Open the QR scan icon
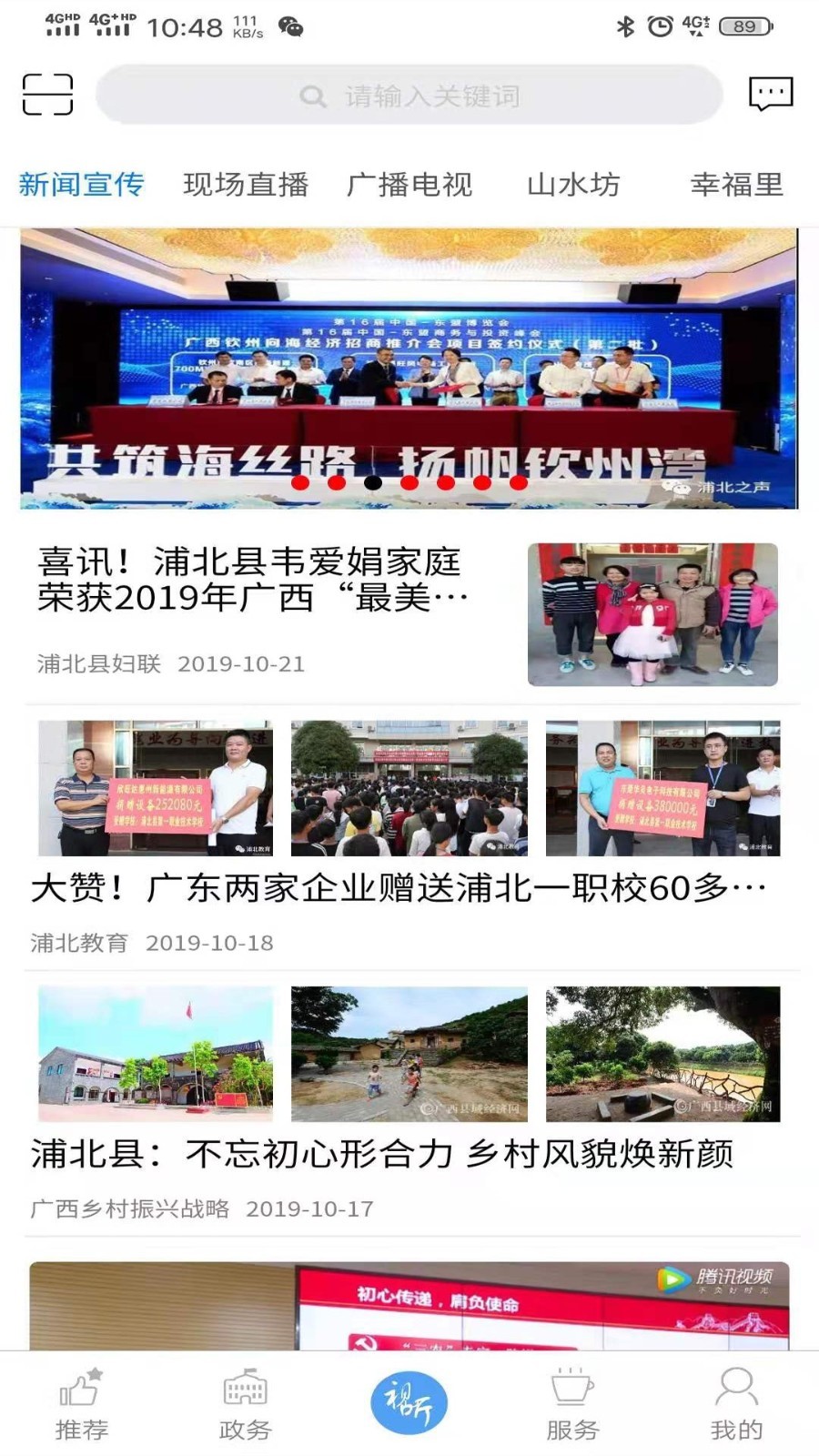This screenshot has height=1456, width=819. click(x=47, y=95)
